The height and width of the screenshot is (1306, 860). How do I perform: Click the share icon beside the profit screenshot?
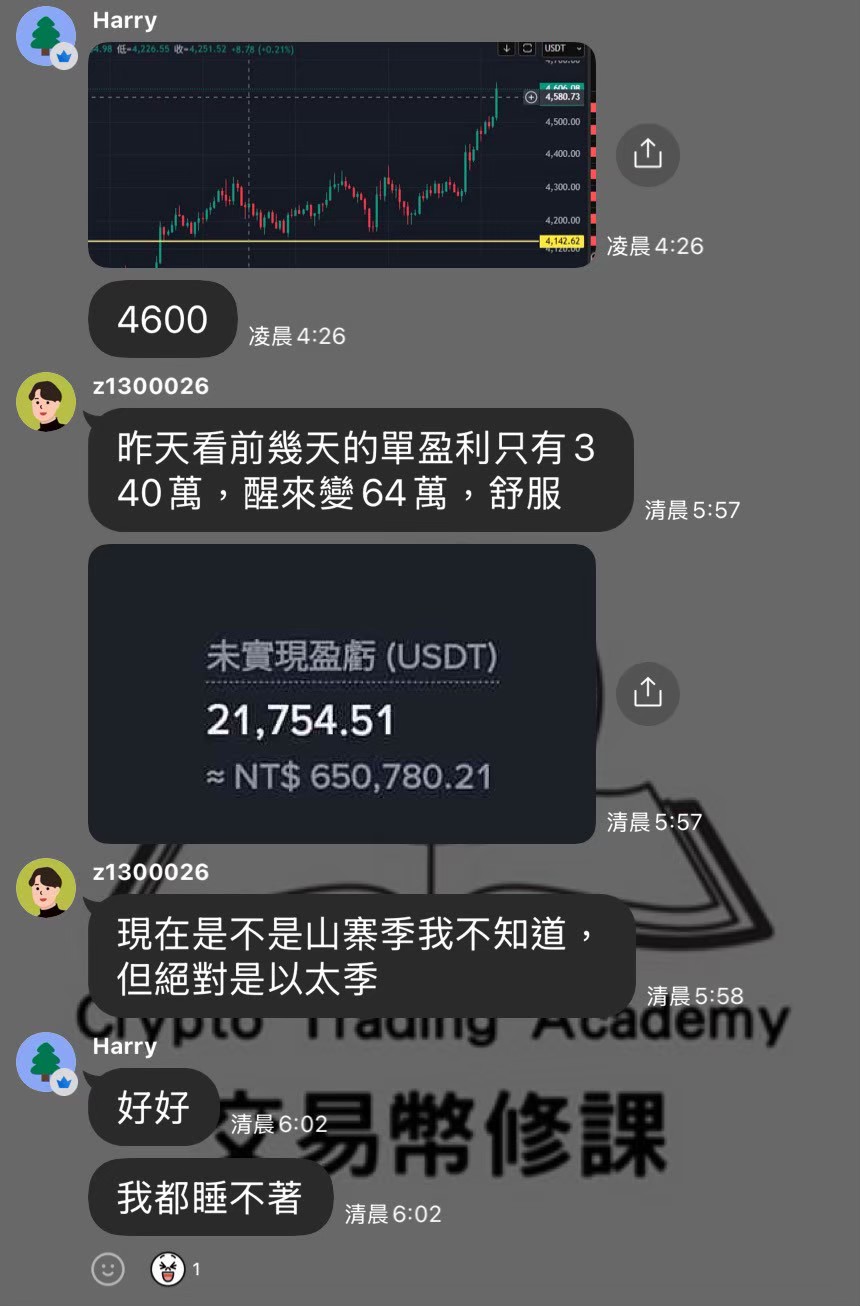(647, 694)
